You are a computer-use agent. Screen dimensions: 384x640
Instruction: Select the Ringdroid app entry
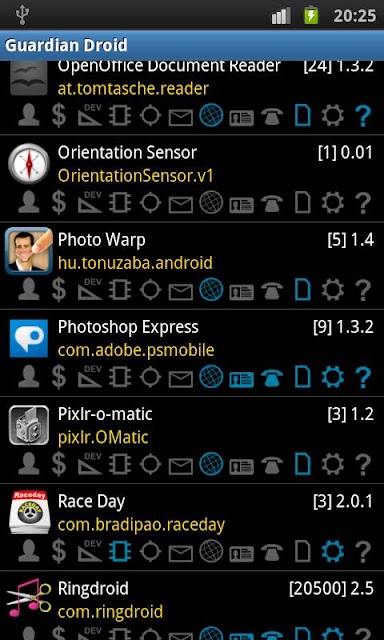[x=192, y=606]
